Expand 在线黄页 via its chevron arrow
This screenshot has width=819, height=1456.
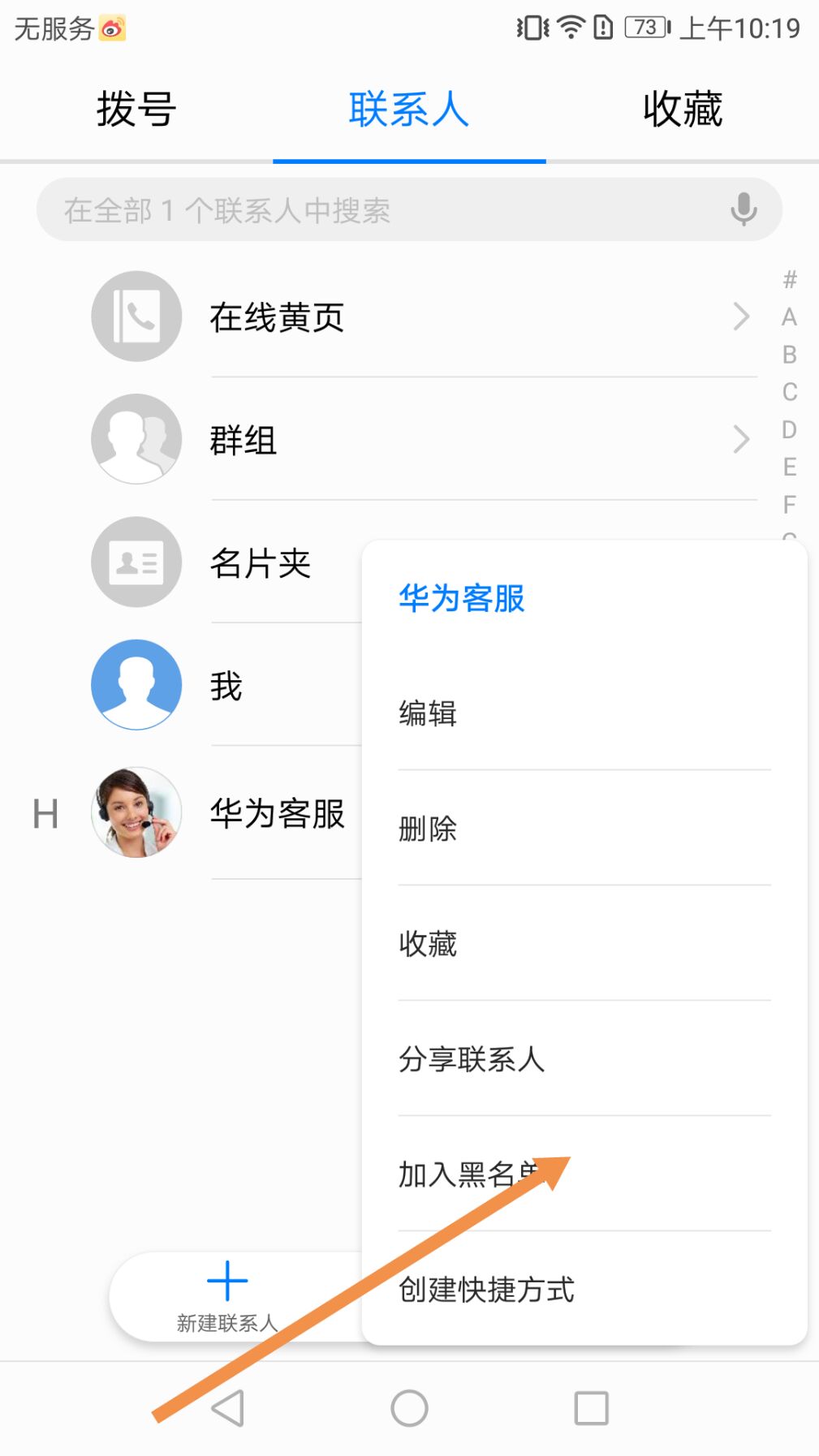coord(740,317)
